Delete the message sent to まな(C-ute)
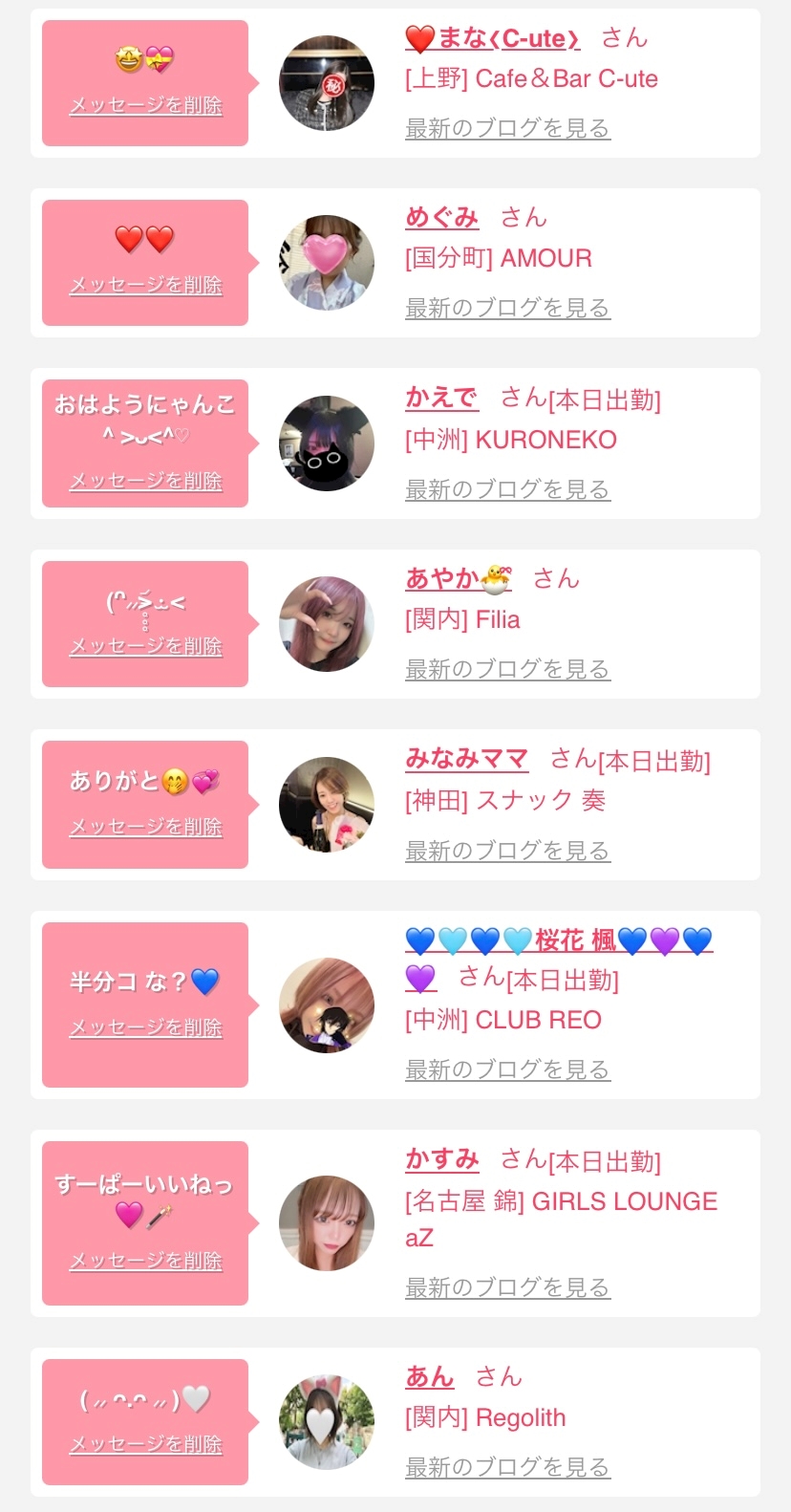The height and width of the screenshot is (1512, 791). pyautogui.click(x=145, y=105)
